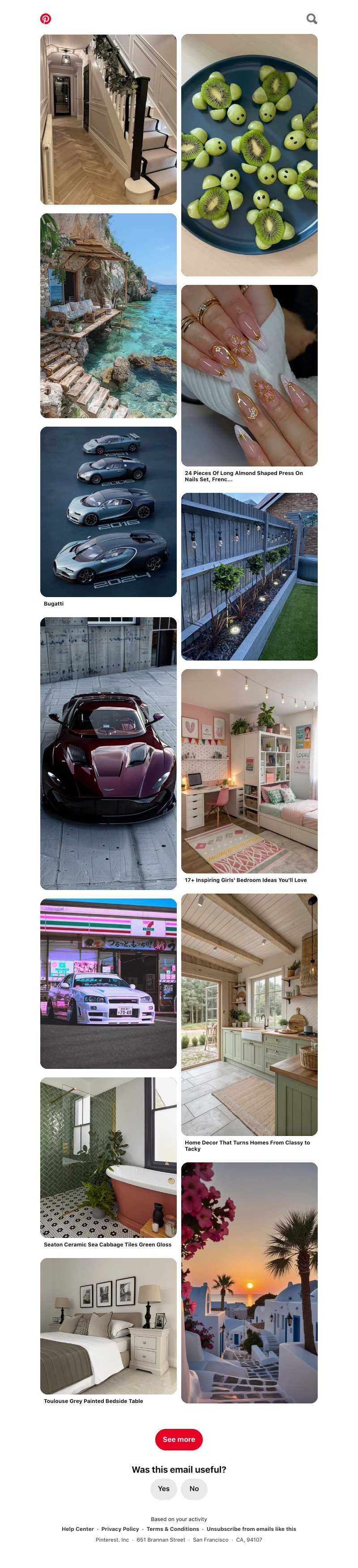Open the Girls' Bedroom Ideas pin

point(249,771)
